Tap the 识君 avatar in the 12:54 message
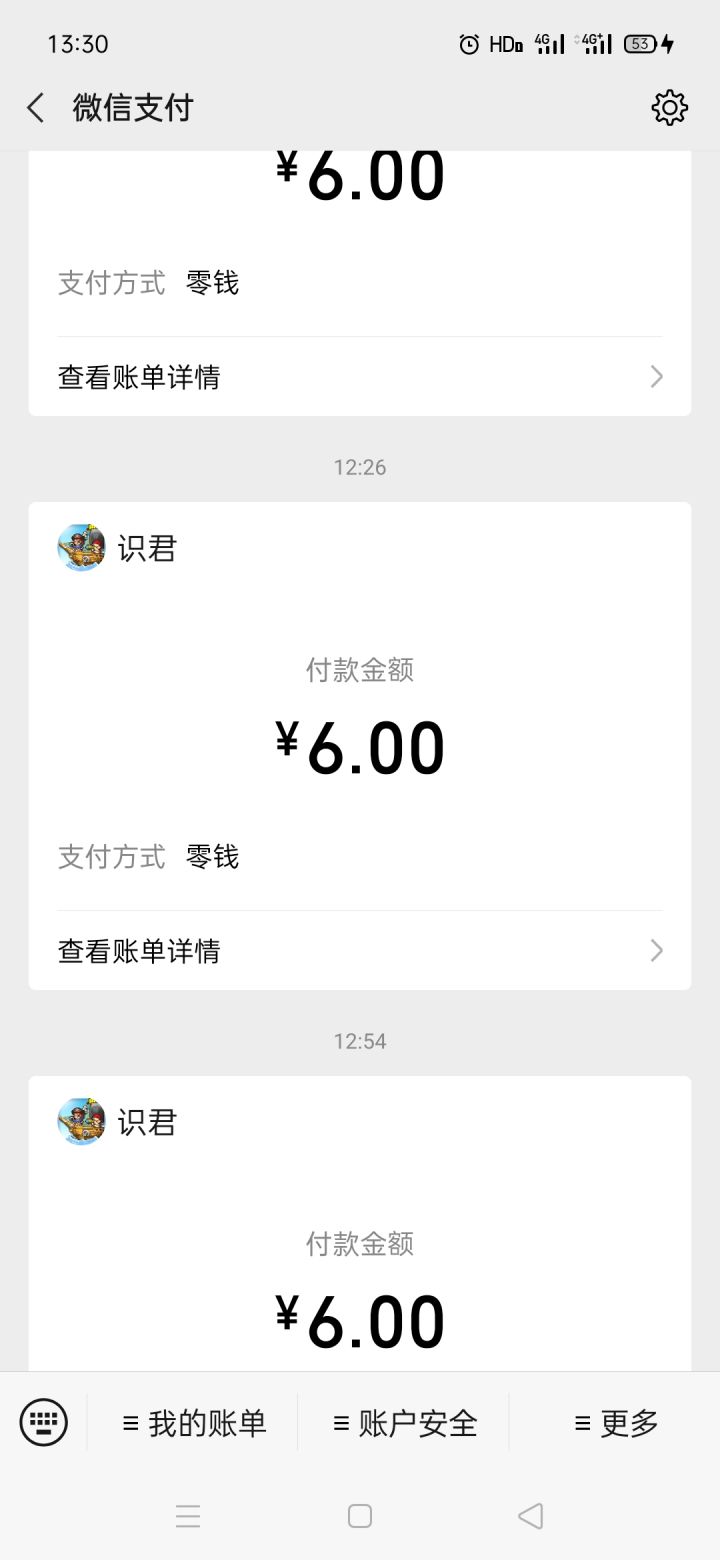The width and height of the screenshot is (720, 1560). click(80, 1122)
